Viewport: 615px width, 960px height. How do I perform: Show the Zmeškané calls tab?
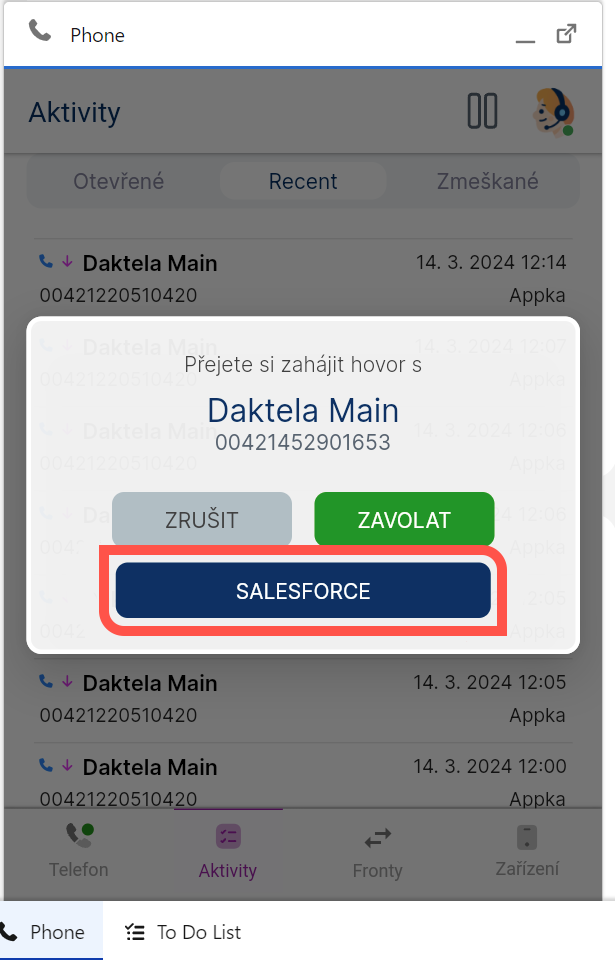pos(487,182)
